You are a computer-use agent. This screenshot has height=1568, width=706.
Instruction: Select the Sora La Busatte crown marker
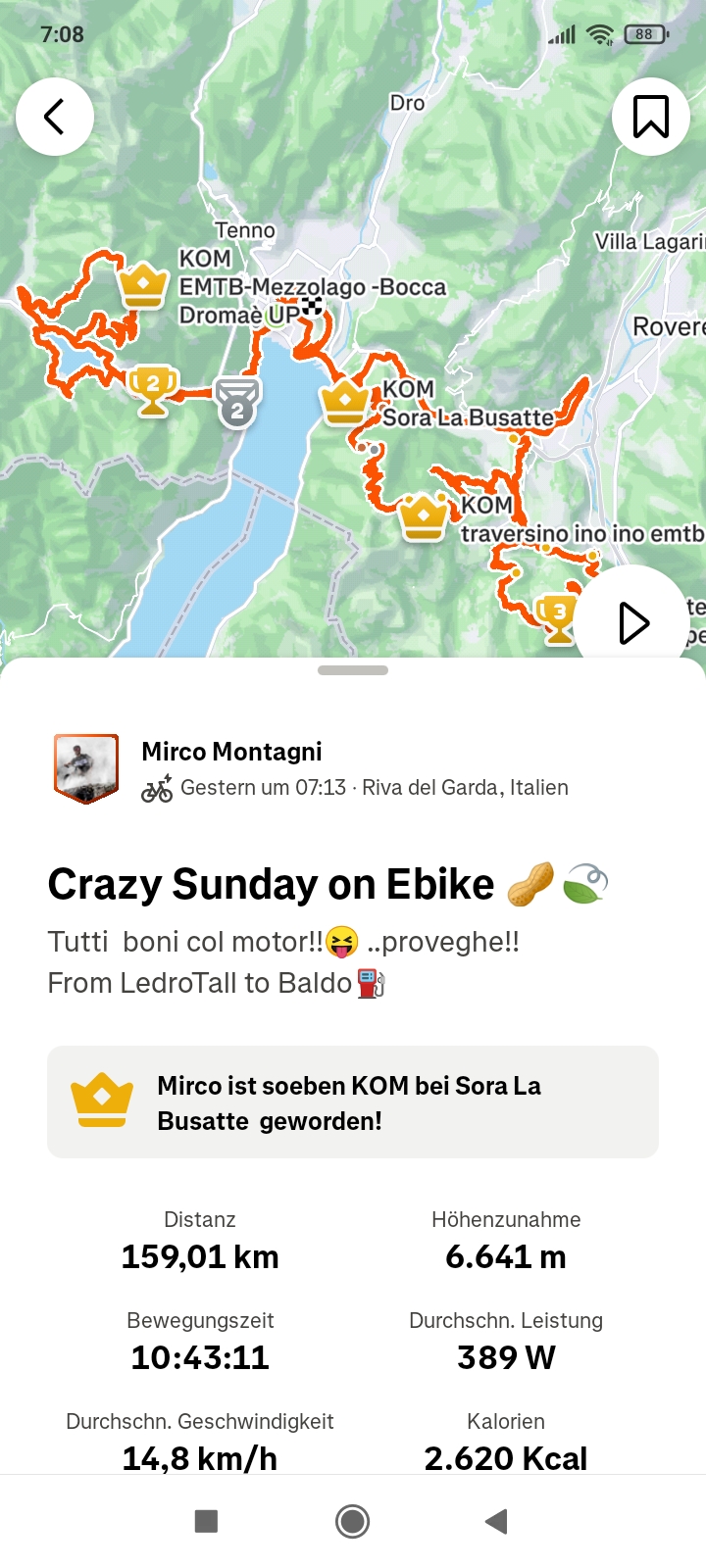tap(344, 402)
